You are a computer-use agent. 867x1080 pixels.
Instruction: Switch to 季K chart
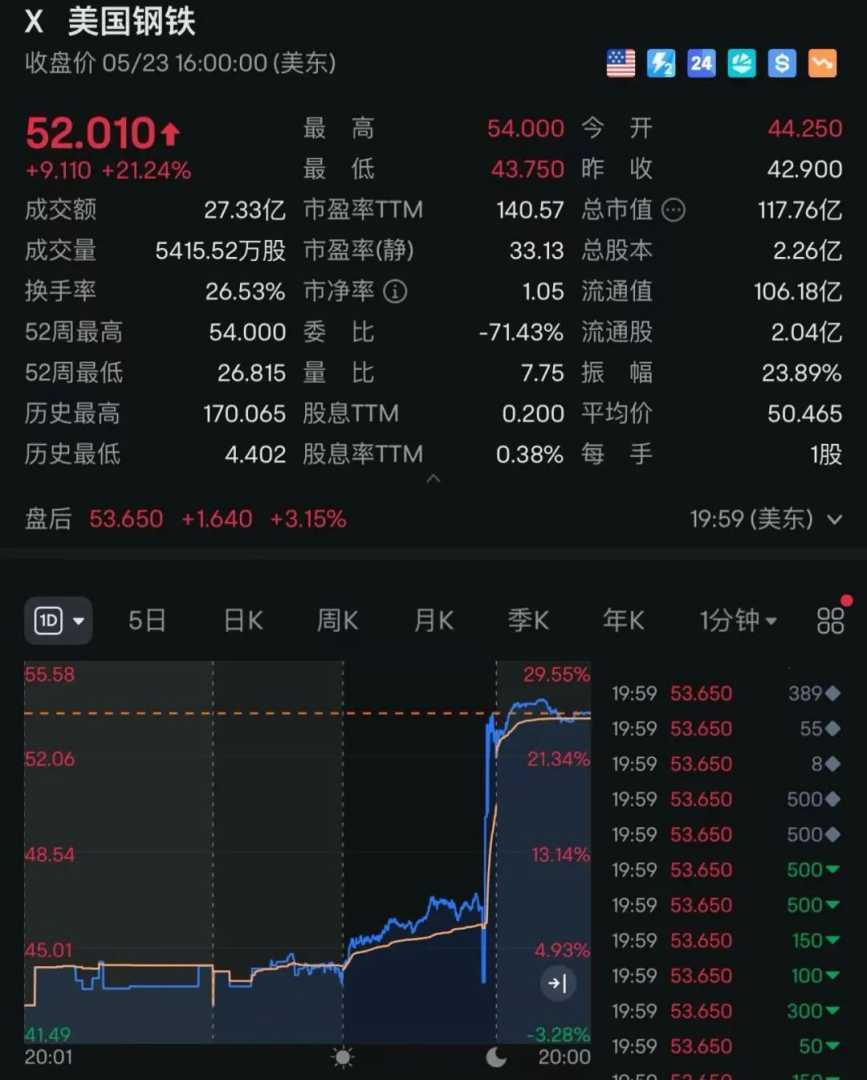[528, 621]
